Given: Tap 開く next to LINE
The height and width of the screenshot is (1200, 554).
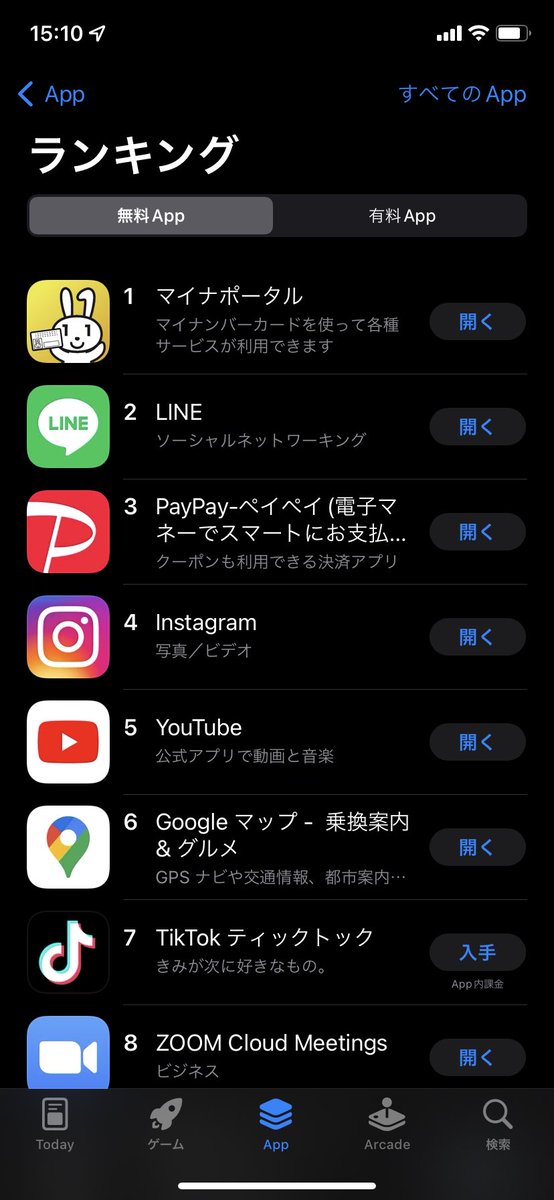Looking at the screenshot, I should pyautogui.click(x=477, y=427).
